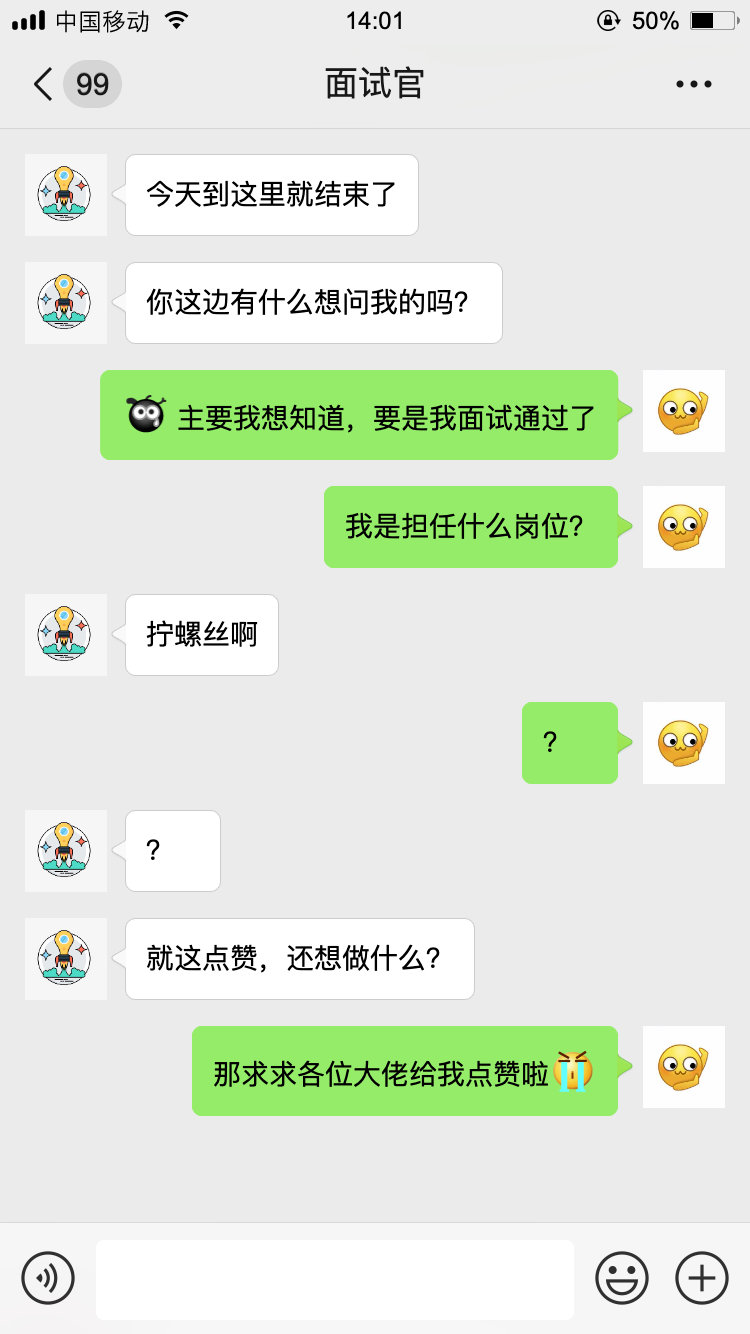Focus the message text field

[335, 1279]
